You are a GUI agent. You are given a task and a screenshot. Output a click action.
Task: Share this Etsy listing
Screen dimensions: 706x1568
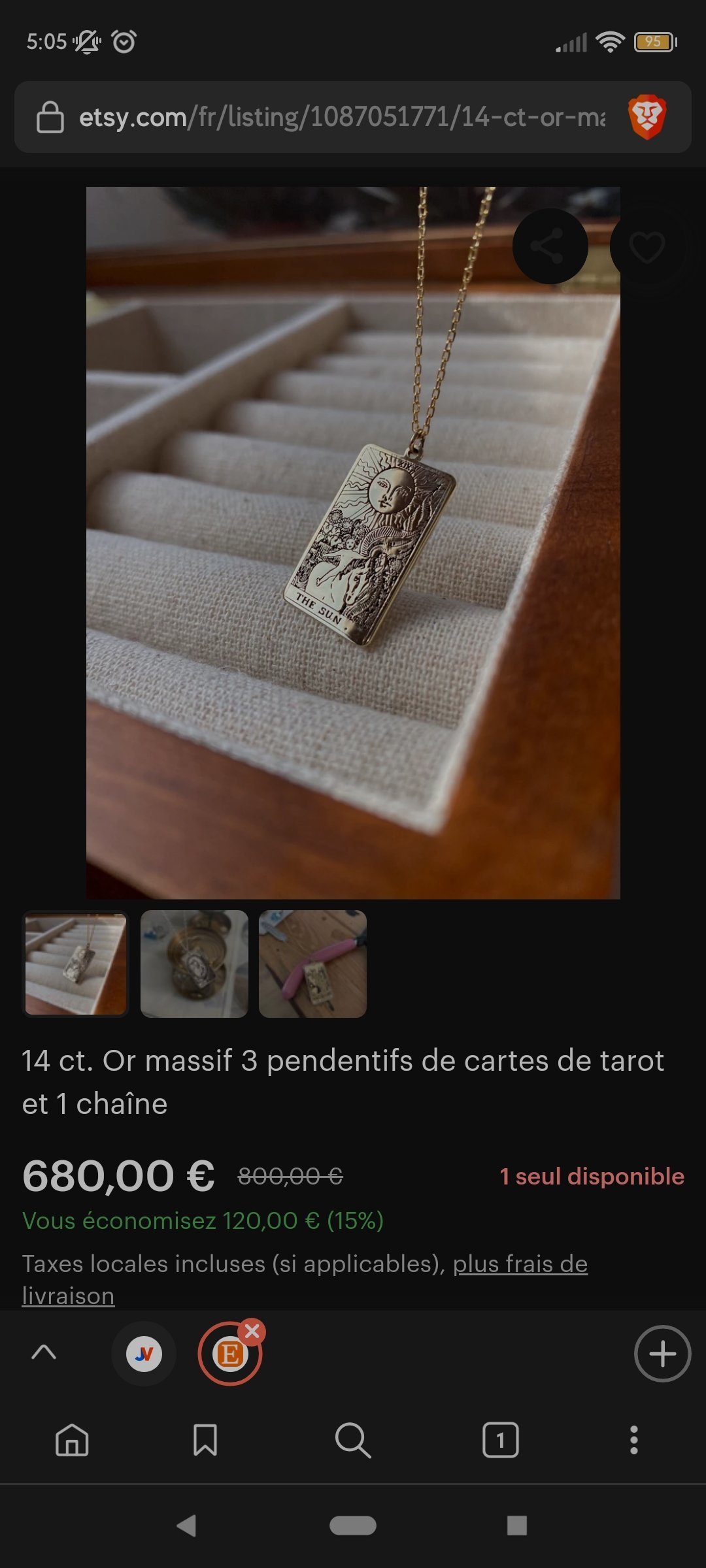coord(550,246)
